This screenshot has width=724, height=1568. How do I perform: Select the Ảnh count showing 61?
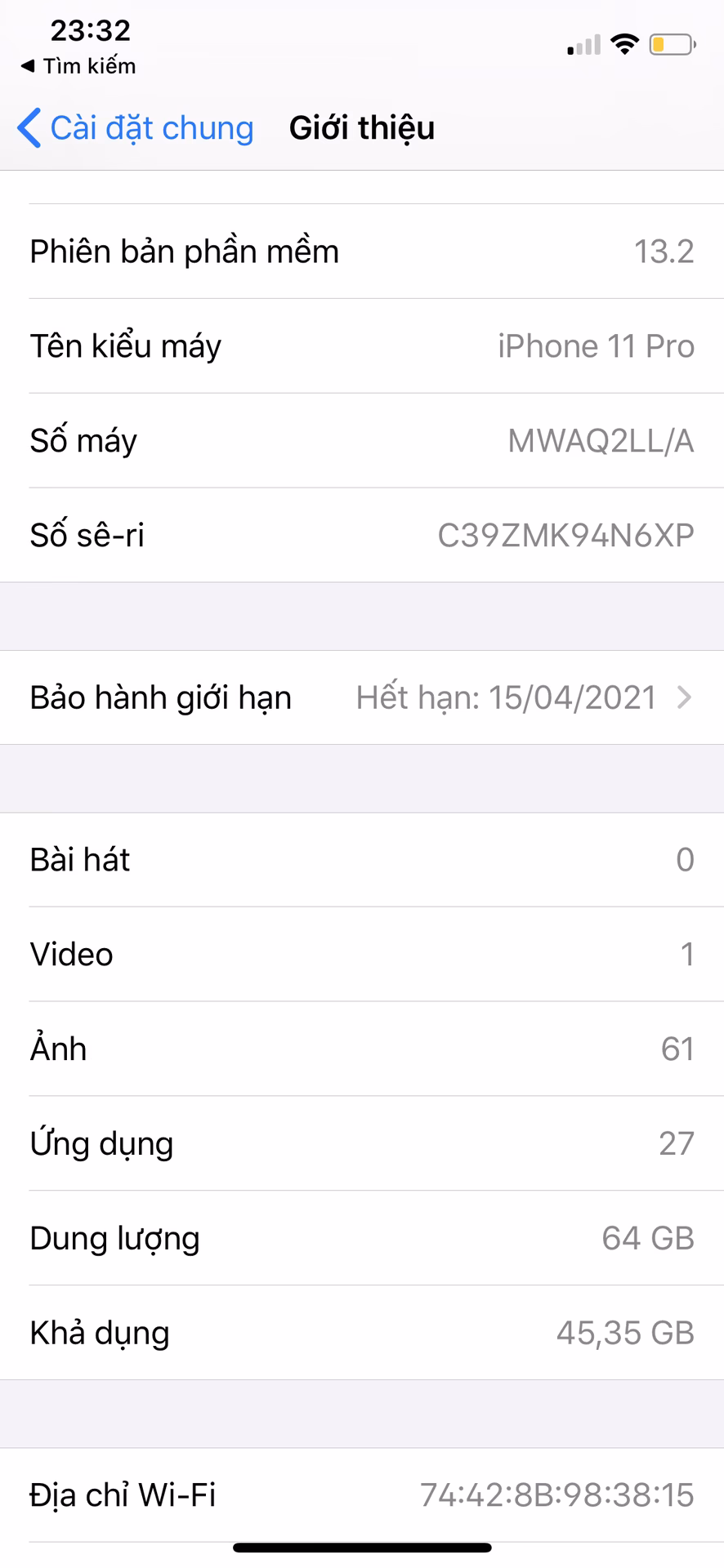pos(683,1049)
